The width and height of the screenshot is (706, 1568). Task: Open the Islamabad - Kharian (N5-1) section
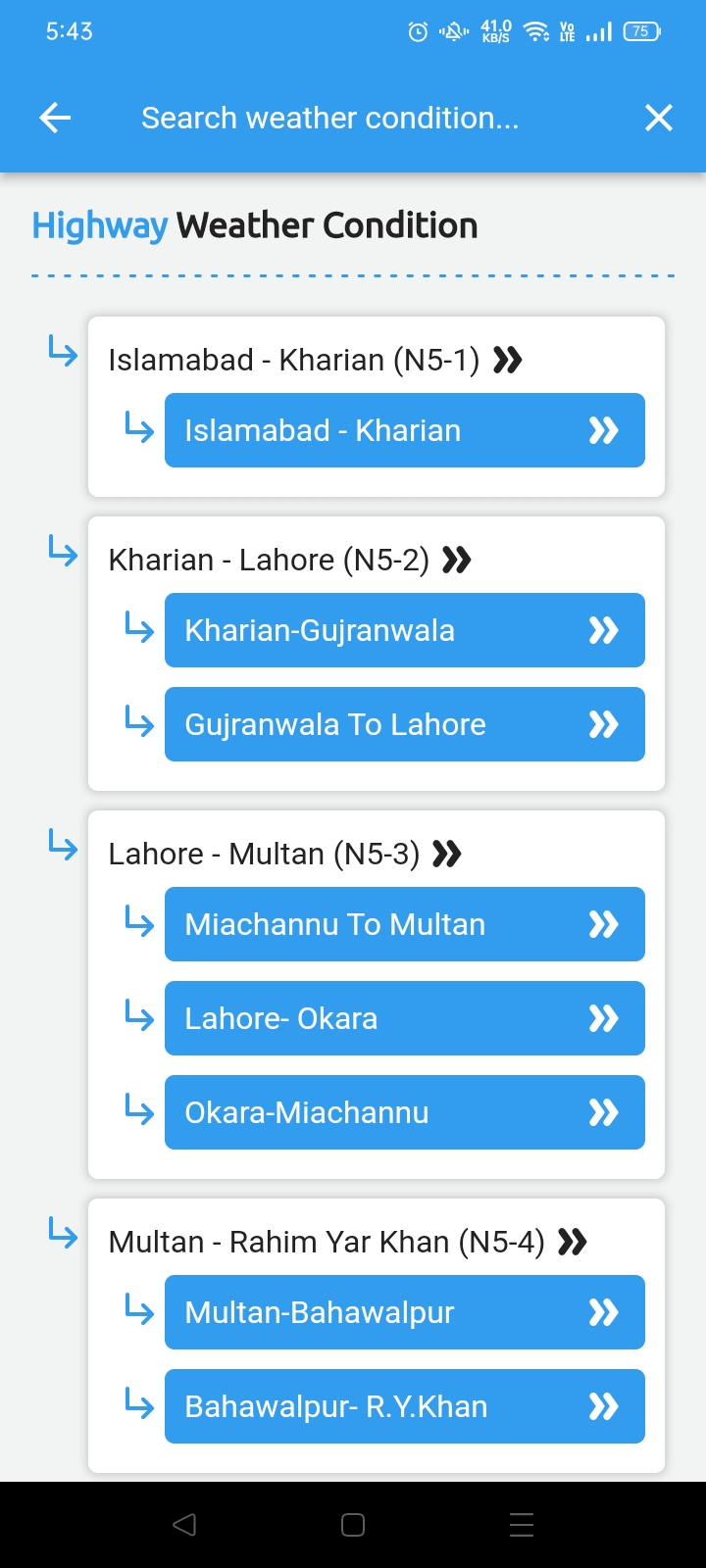click(315, 360)
